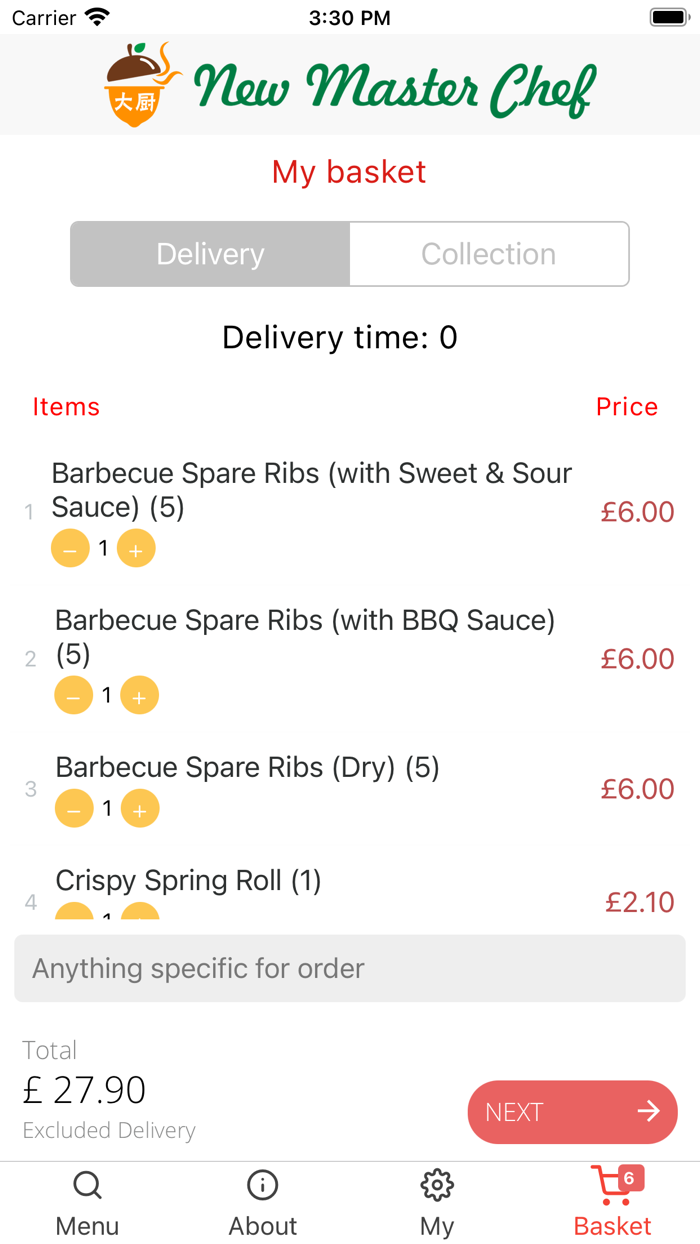700x1244 pixels.
Task: Increase quantity of Sweet & Sour Sauce ribs
Action: (x=136, y=549)
